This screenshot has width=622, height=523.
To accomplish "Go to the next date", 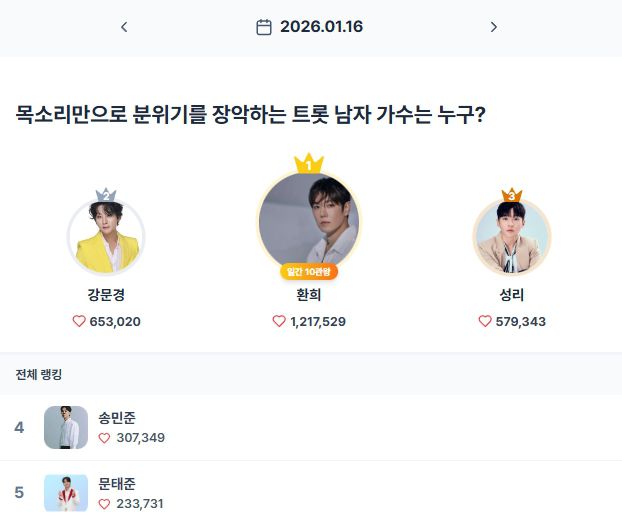I will [493, 27].
